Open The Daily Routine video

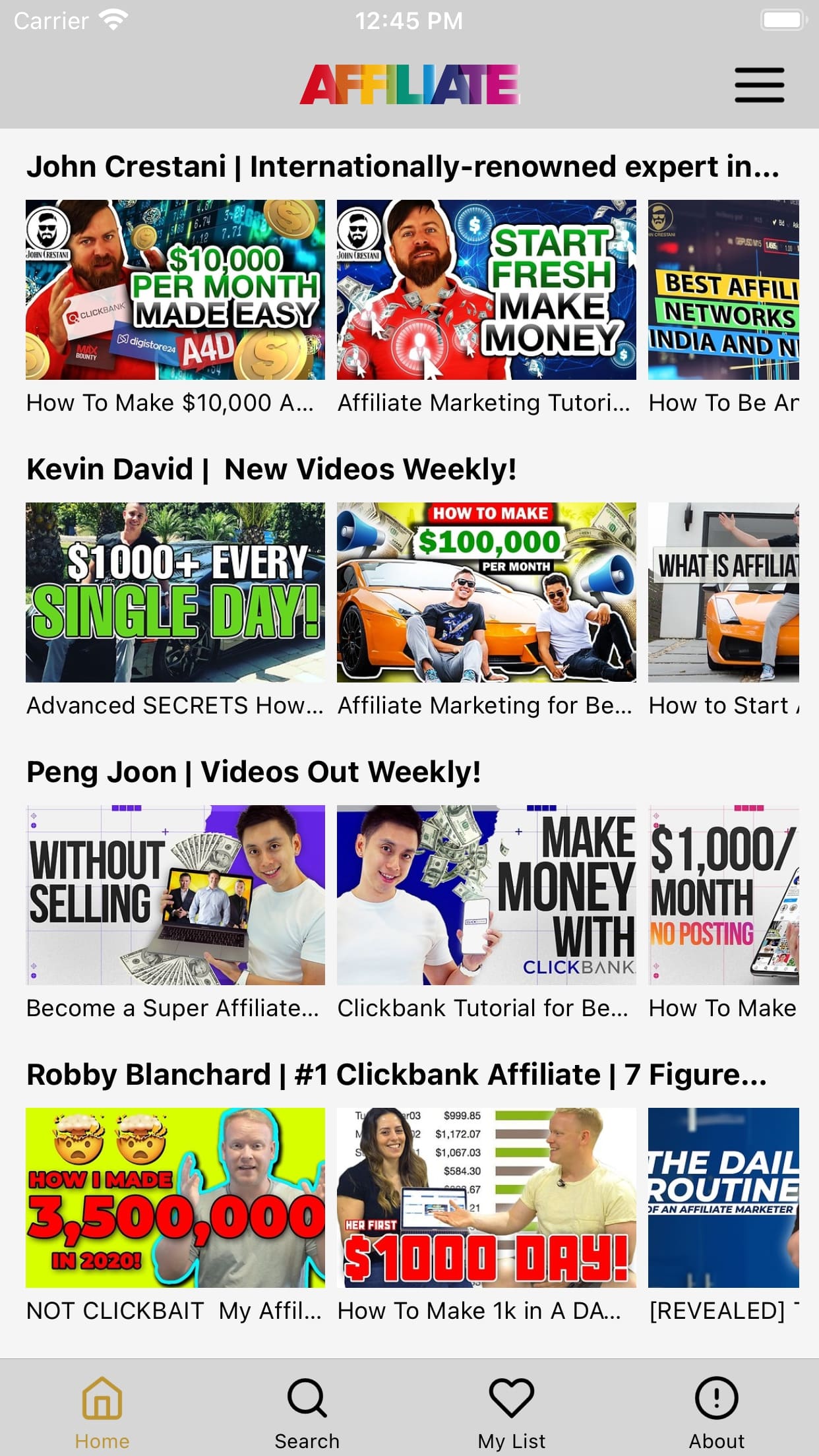coord(723,1198)
